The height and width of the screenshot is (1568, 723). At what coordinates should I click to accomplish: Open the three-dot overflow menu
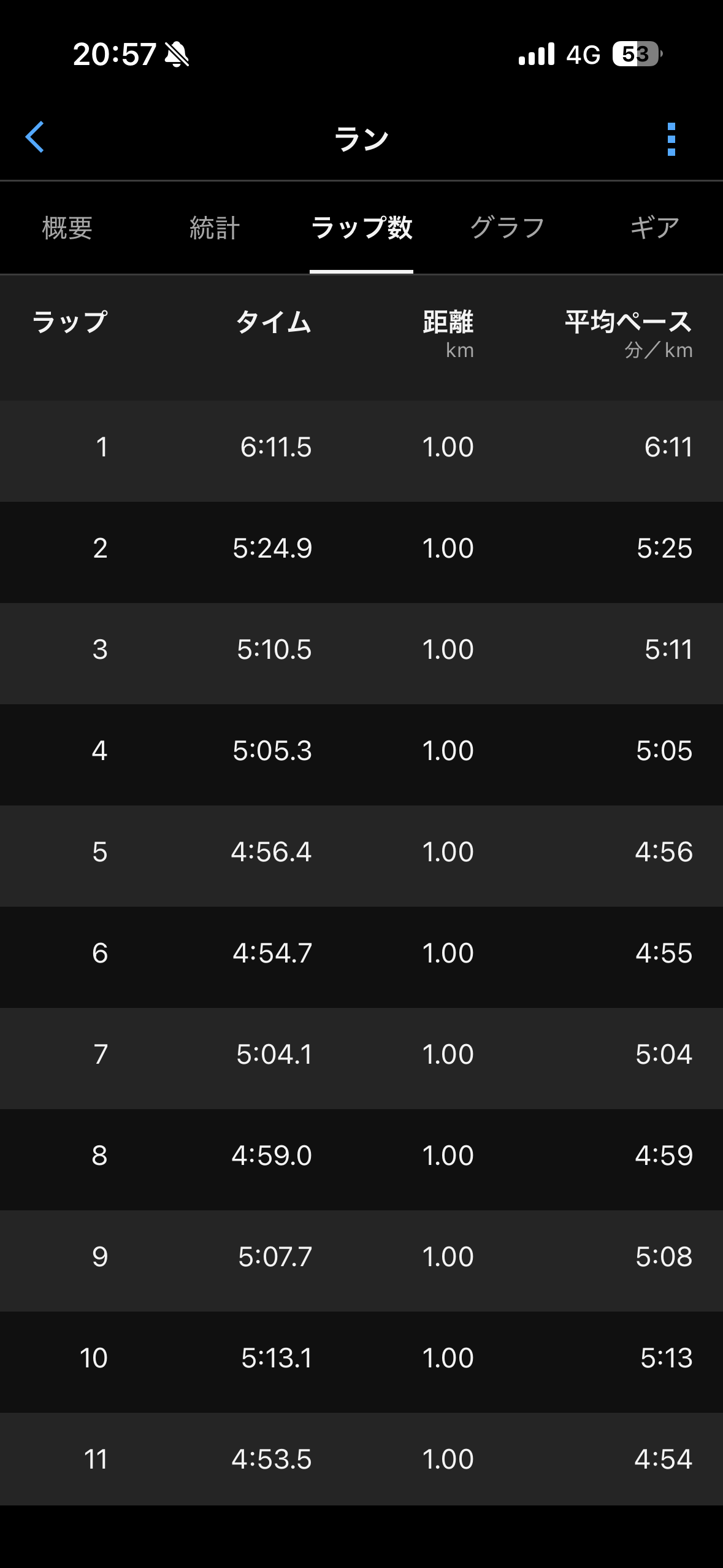pos(671,139)
